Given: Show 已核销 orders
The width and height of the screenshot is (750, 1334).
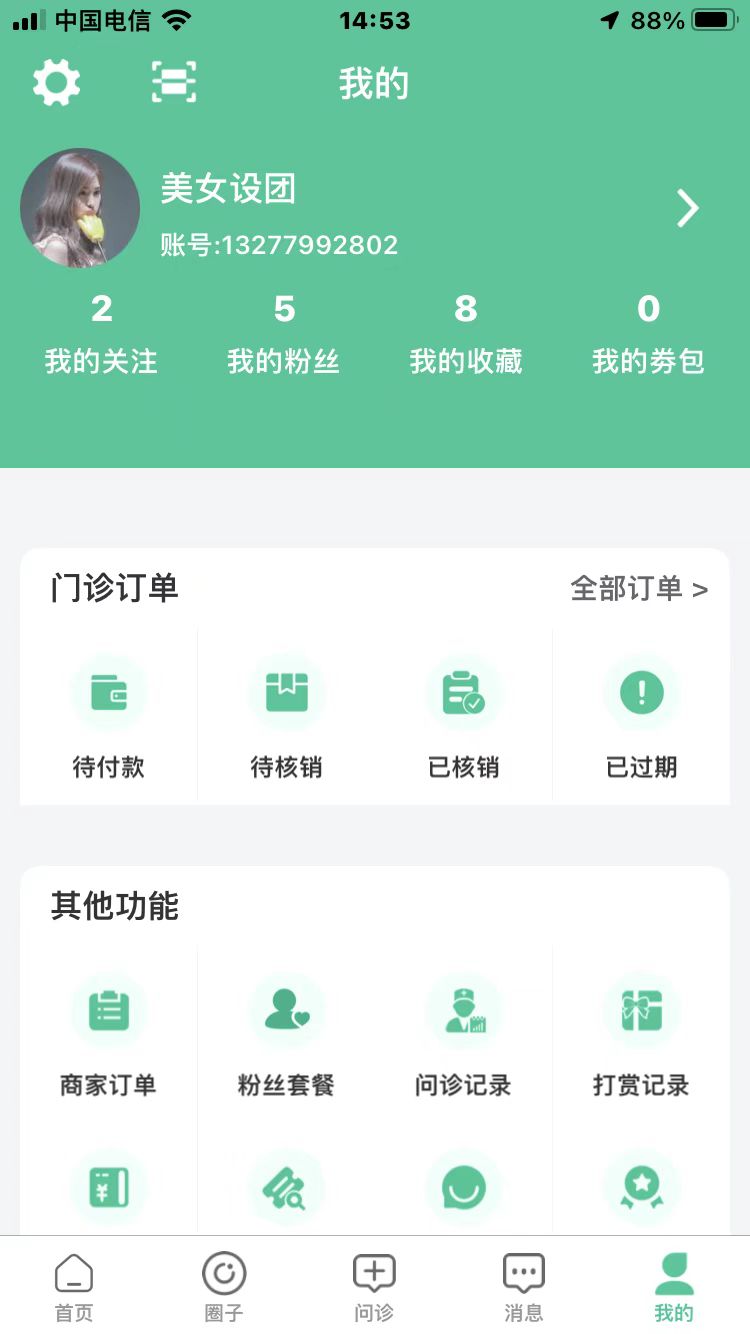Looking at the screenshot, I should pyautogui.click(x=464, y=715).
